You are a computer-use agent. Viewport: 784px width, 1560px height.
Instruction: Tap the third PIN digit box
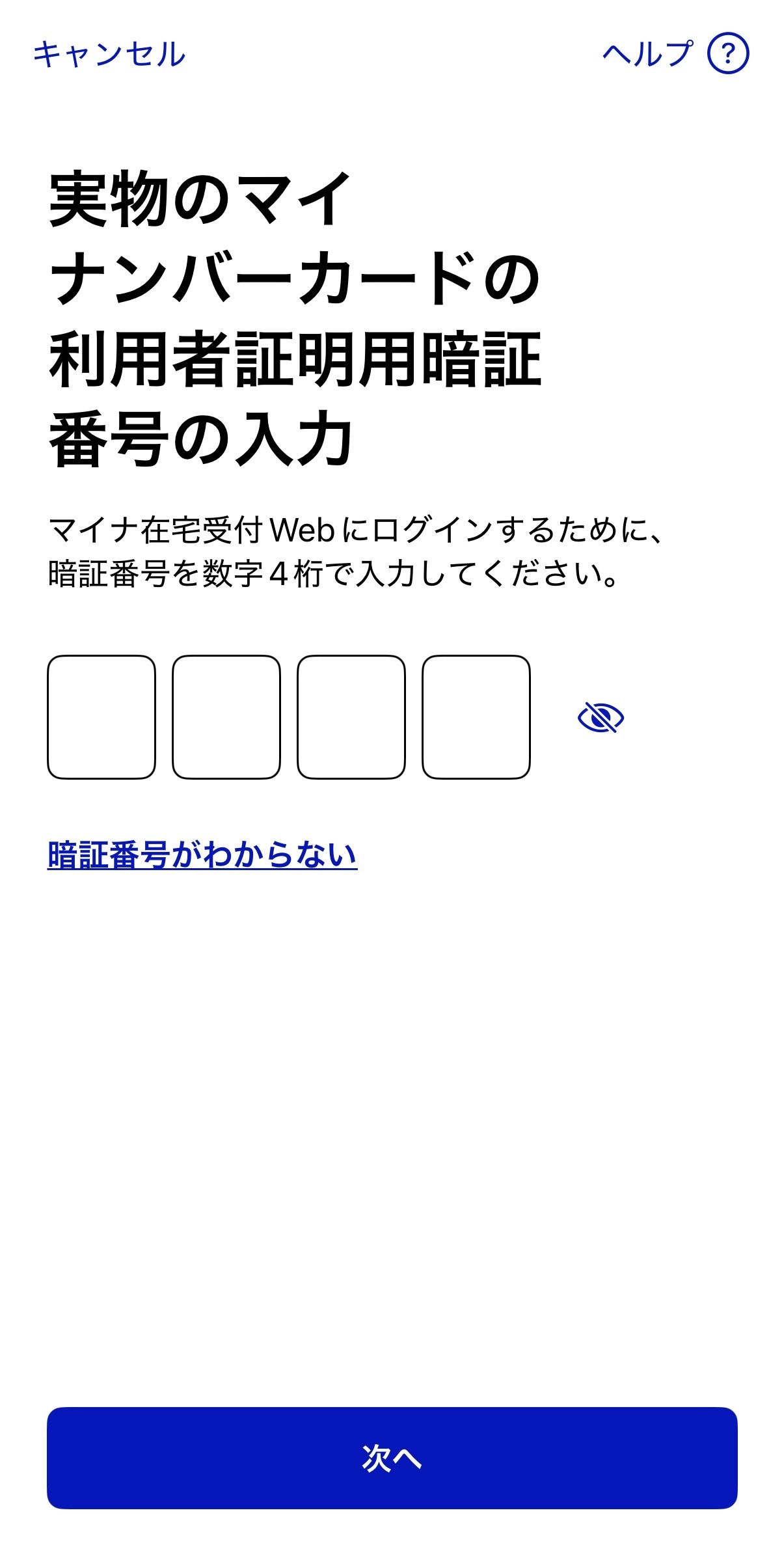351,717
